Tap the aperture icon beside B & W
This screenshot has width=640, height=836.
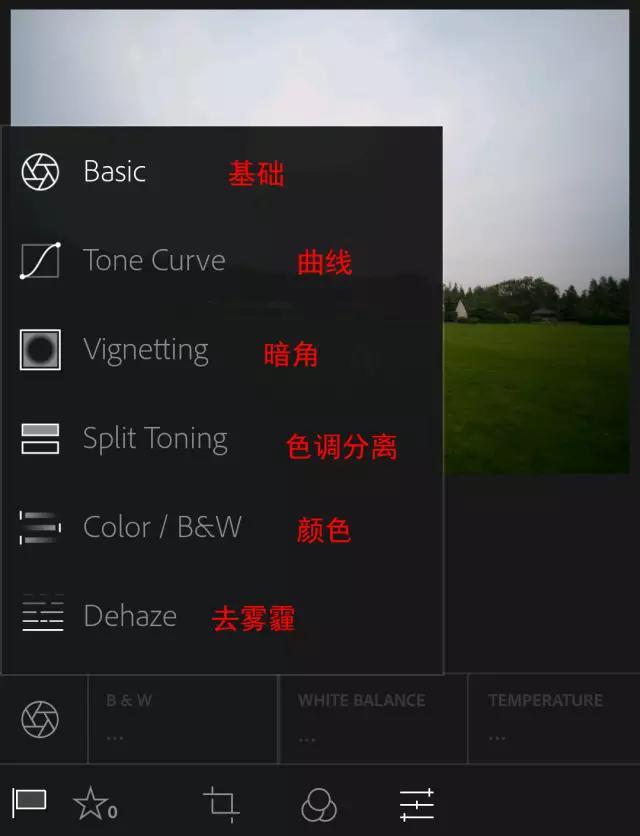40,719
